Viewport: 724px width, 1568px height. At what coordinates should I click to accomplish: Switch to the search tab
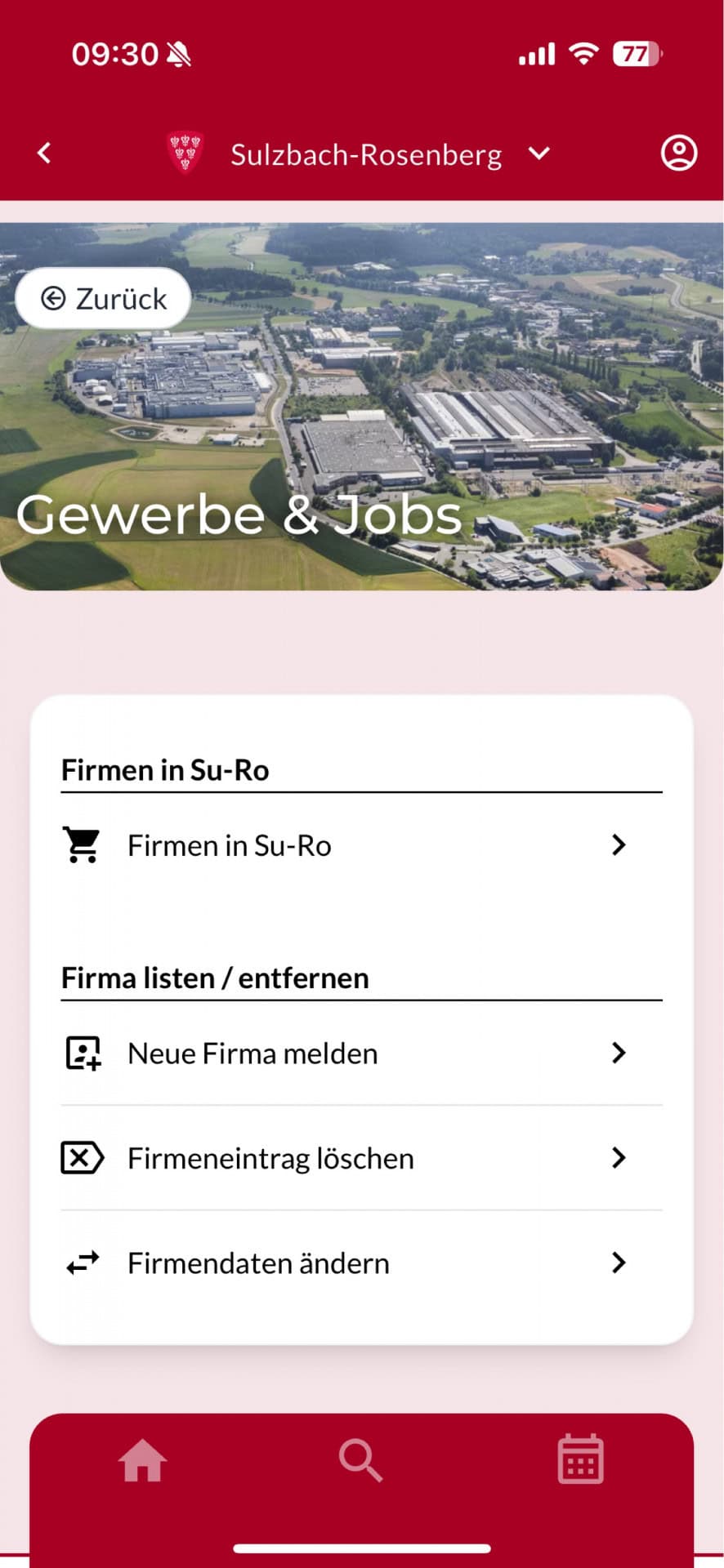click(x=360, y=1460)
